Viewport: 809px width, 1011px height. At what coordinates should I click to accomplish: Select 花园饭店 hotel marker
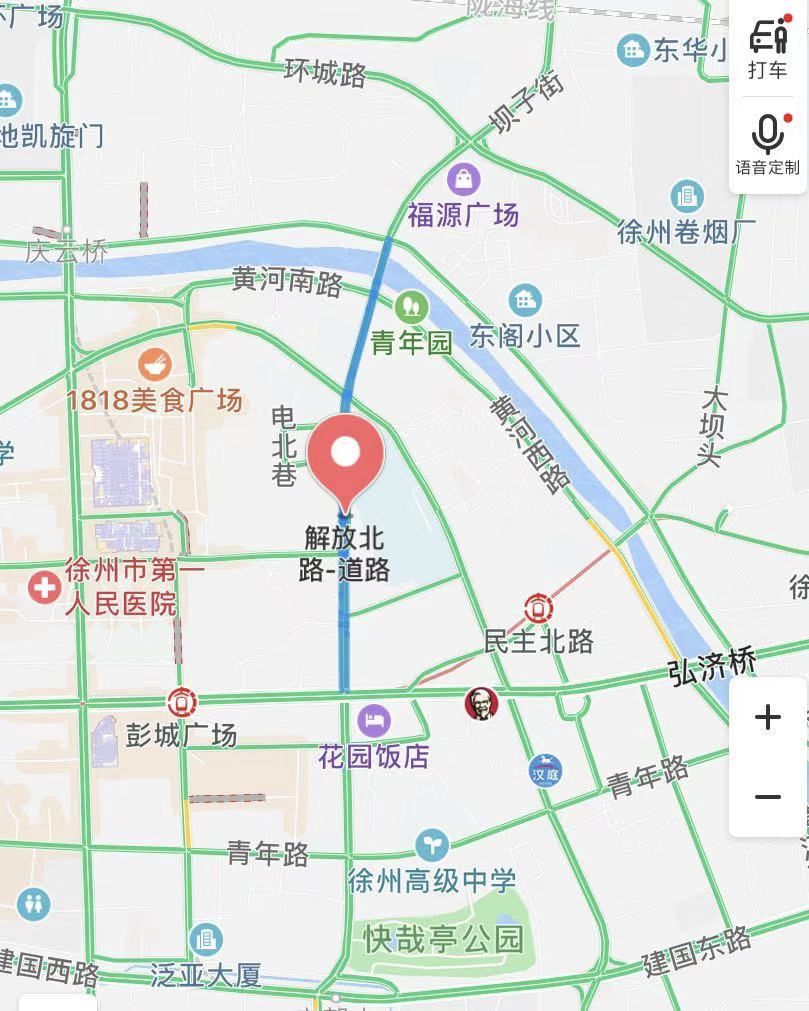click(x=376, y=720)
